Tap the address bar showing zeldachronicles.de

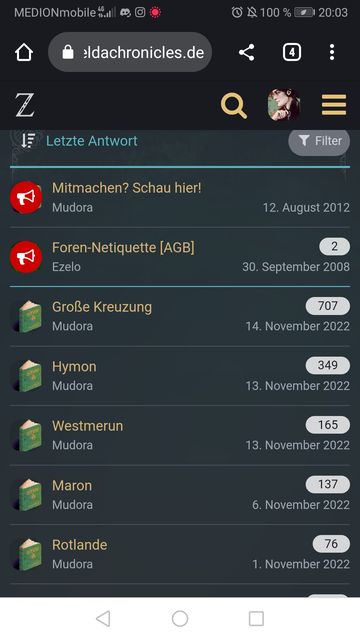pos(130,52)
